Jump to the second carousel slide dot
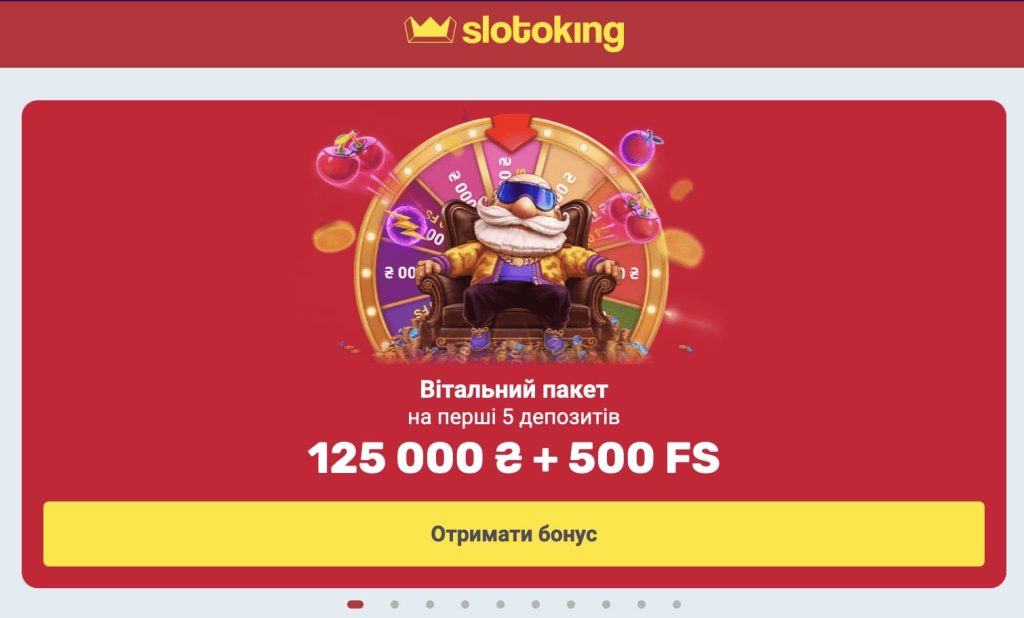 coord(394,604)
